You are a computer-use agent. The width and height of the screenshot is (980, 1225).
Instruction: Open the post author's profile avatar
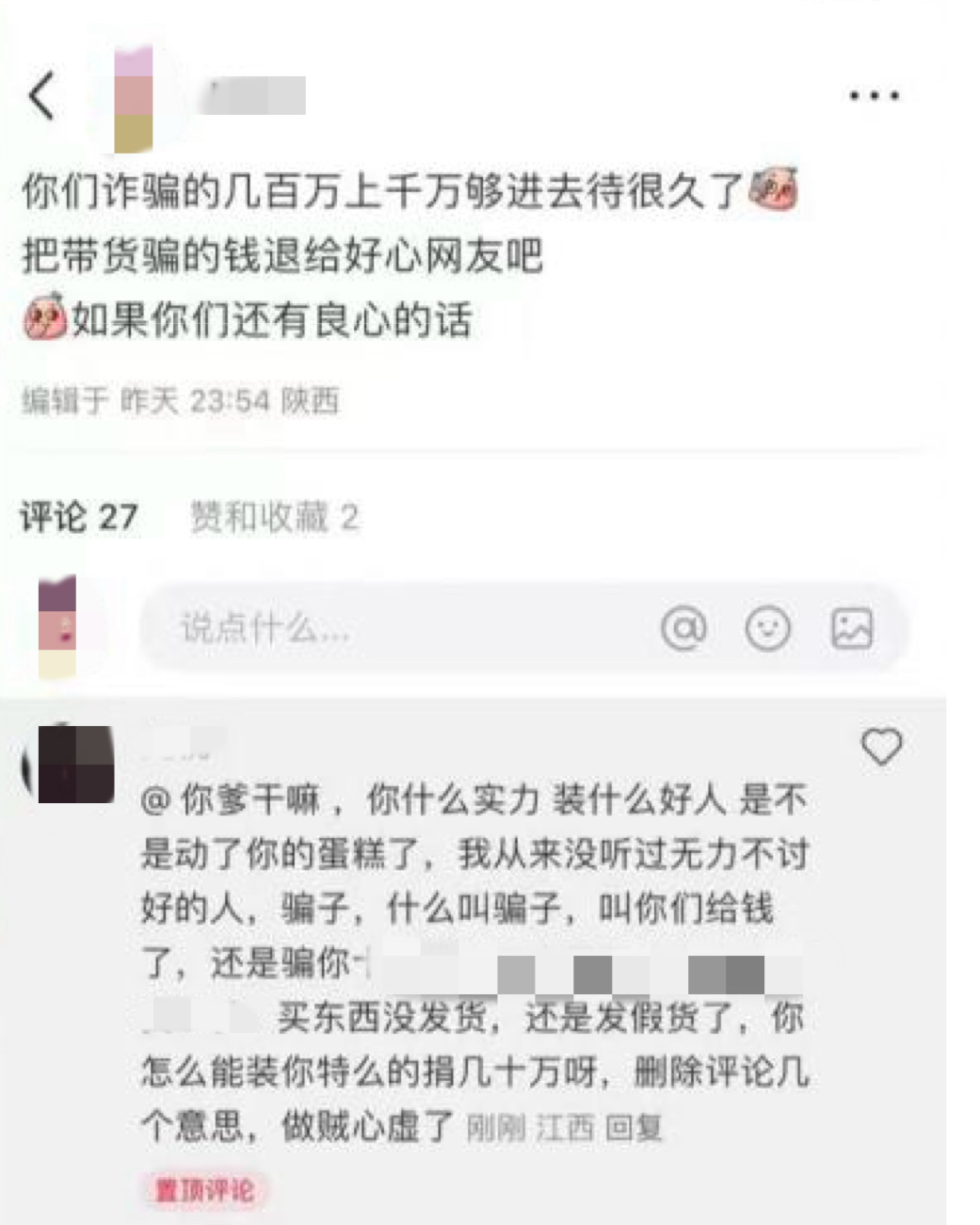pyautogui.click(x=134, y=98)
